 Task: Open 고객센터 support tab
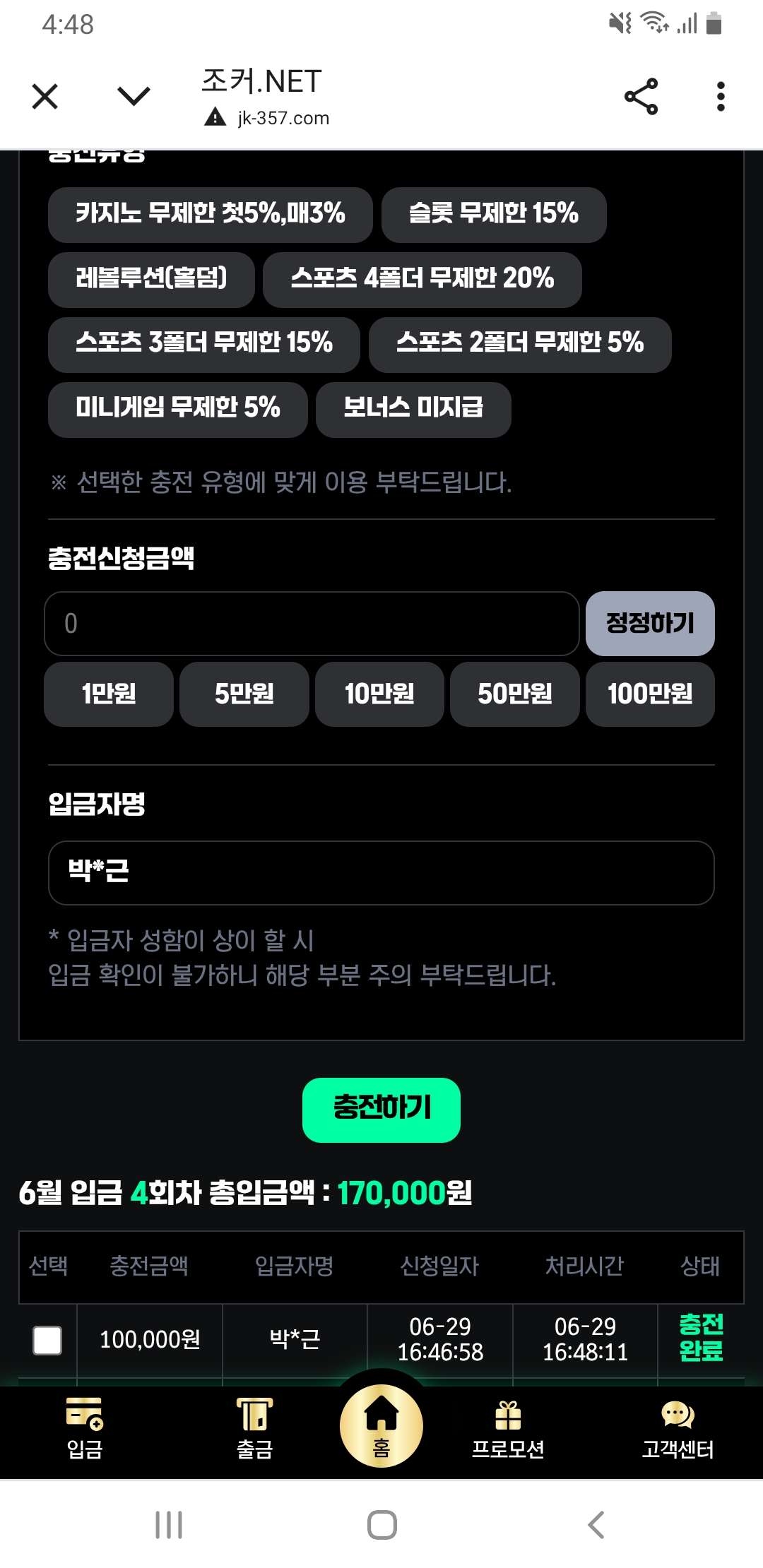click(678, 1428)
